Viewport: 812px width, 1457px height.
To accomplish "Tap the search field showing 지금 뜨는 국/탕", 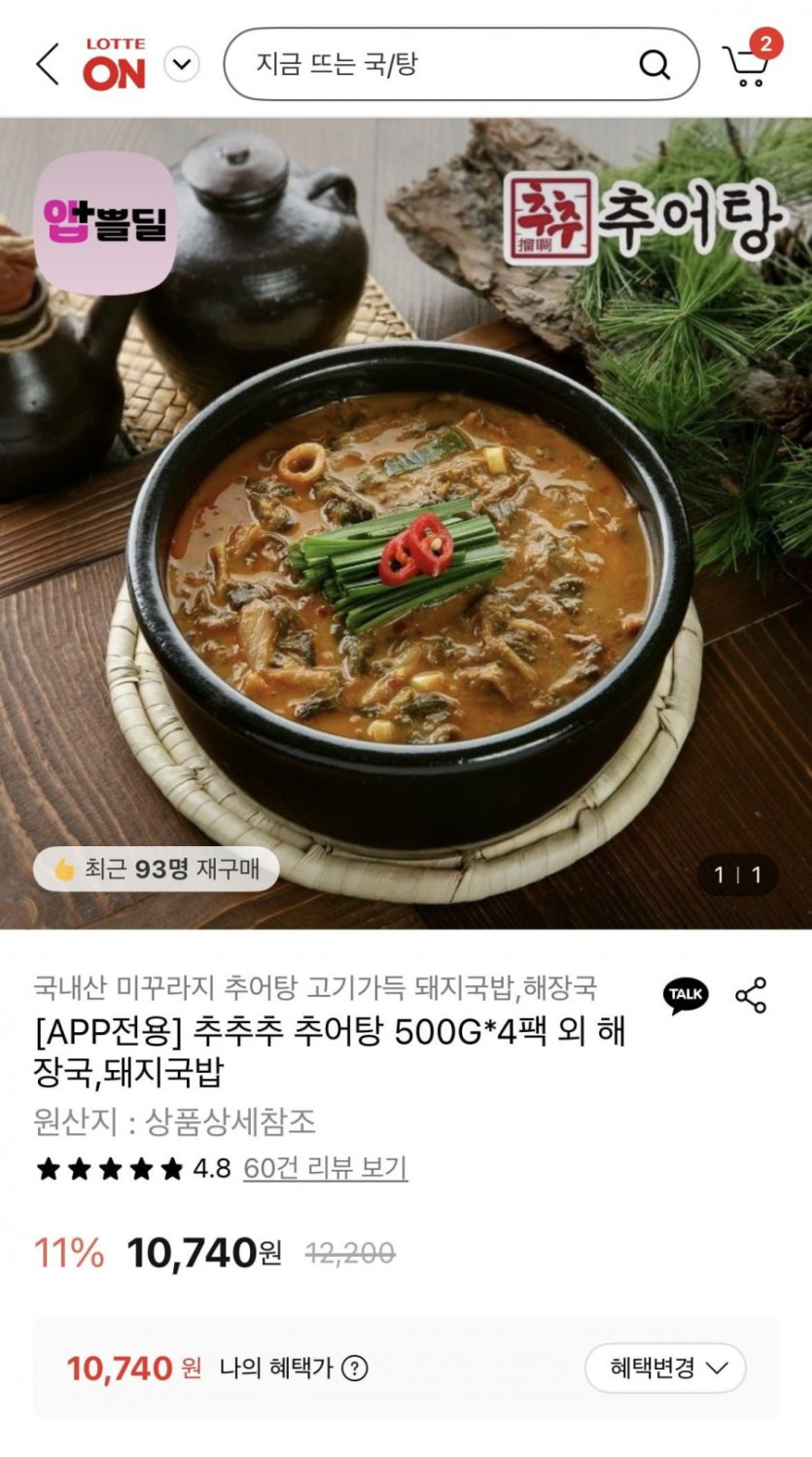I will [462, 64].
